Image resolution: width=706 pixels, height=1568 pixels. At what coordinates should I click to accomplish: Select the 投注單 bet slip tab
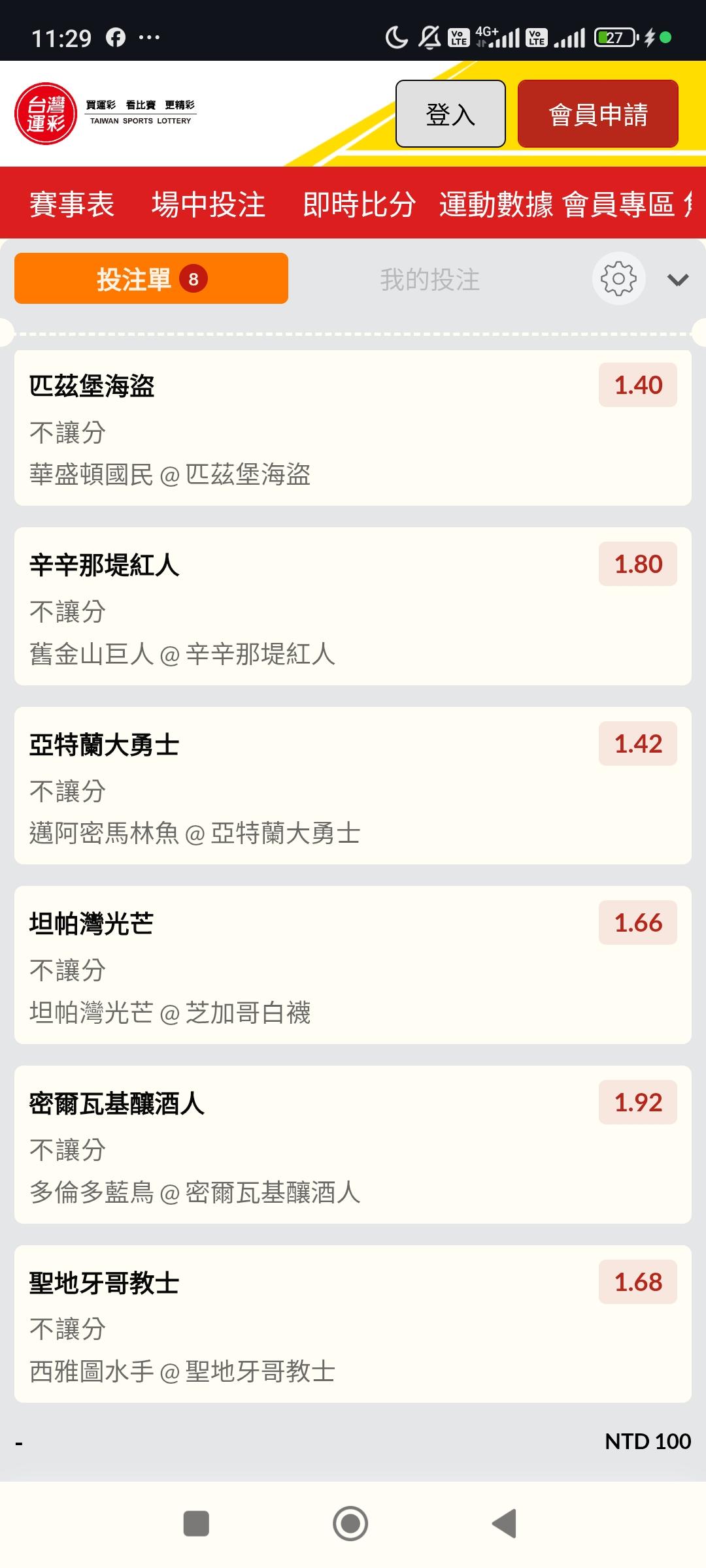(151, 279)
